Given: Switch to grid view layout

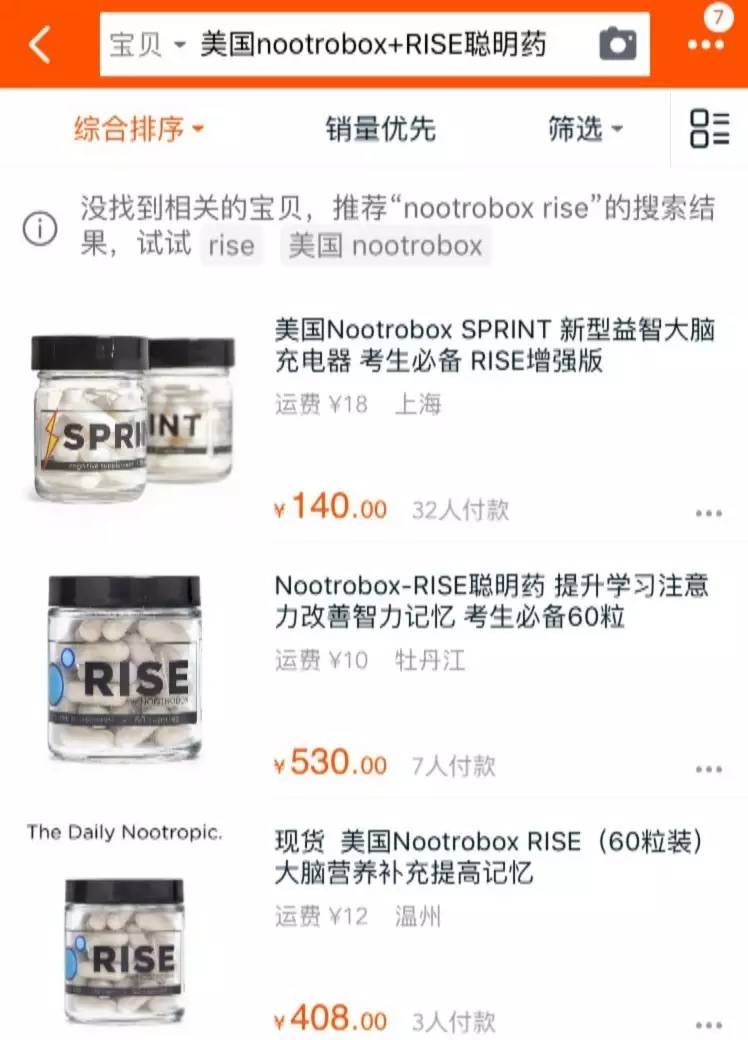Looking at the screenshot, I should click(x=710, y=130).
